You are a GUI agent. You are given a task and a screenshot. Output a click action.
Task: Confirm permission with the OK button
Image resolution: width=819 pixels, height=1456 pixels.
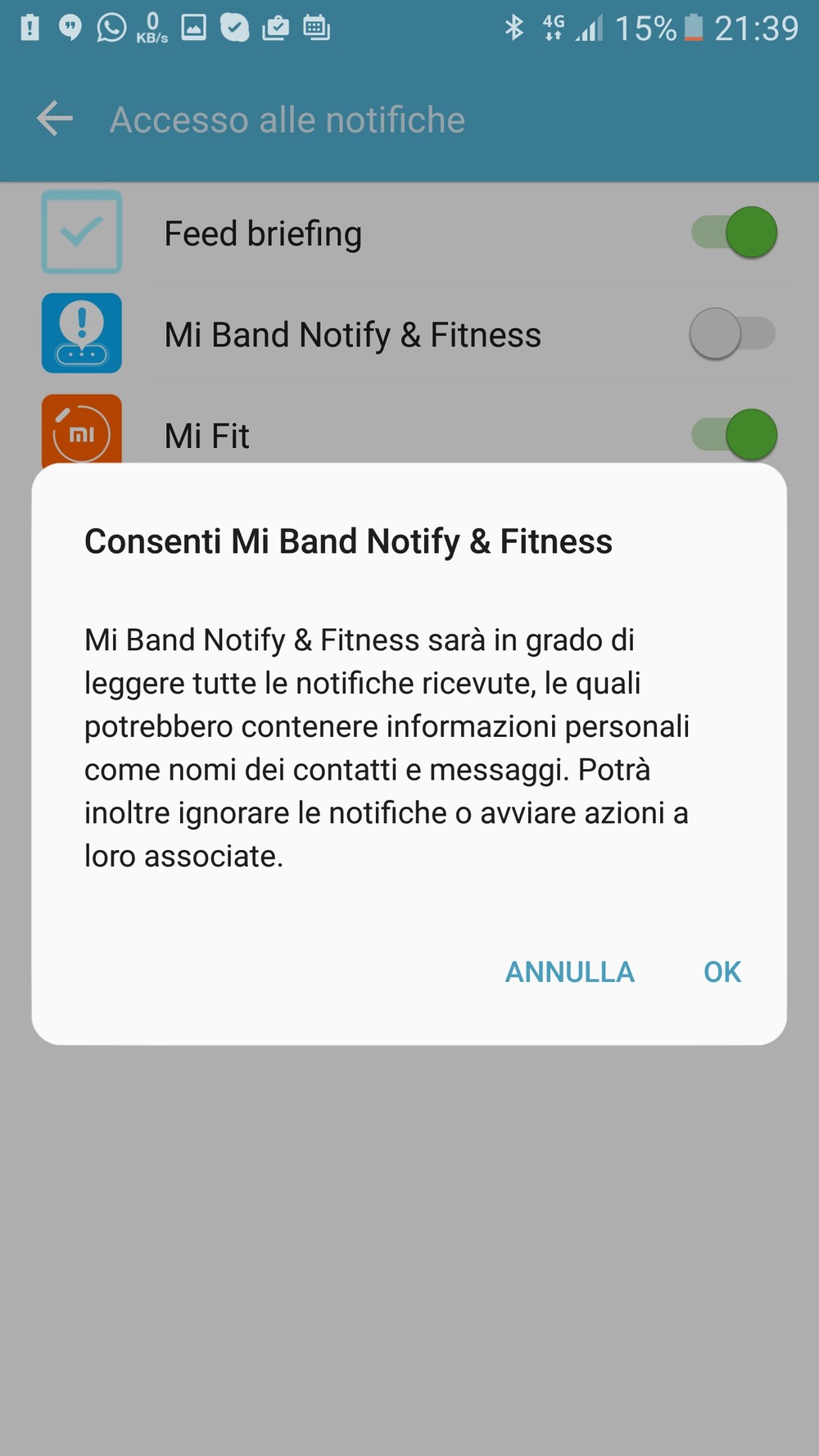(x=722, y=972)
